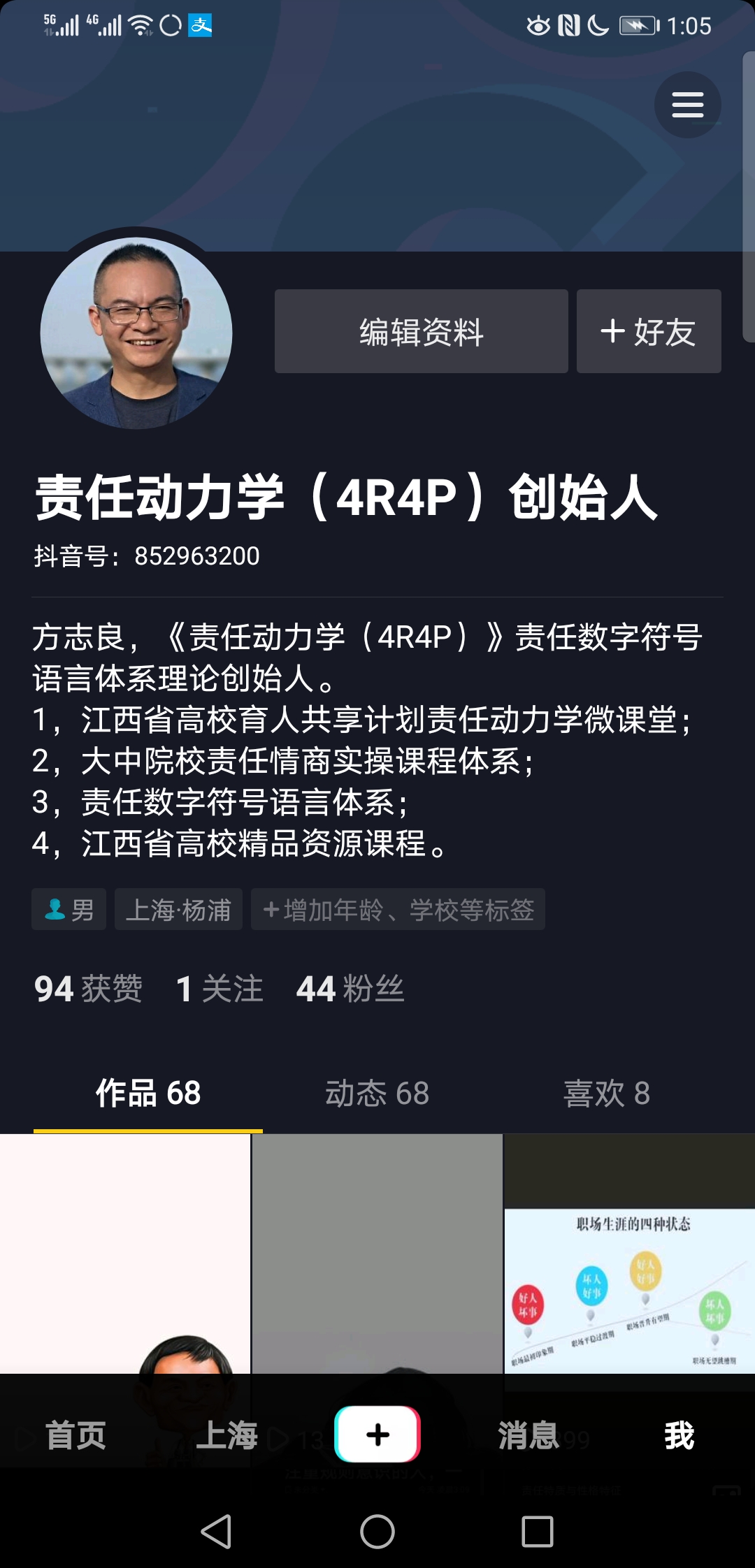This screenshot has height=1568, width=755.
Task: Select the 作品 68 tab
Action: [148, 1093]
